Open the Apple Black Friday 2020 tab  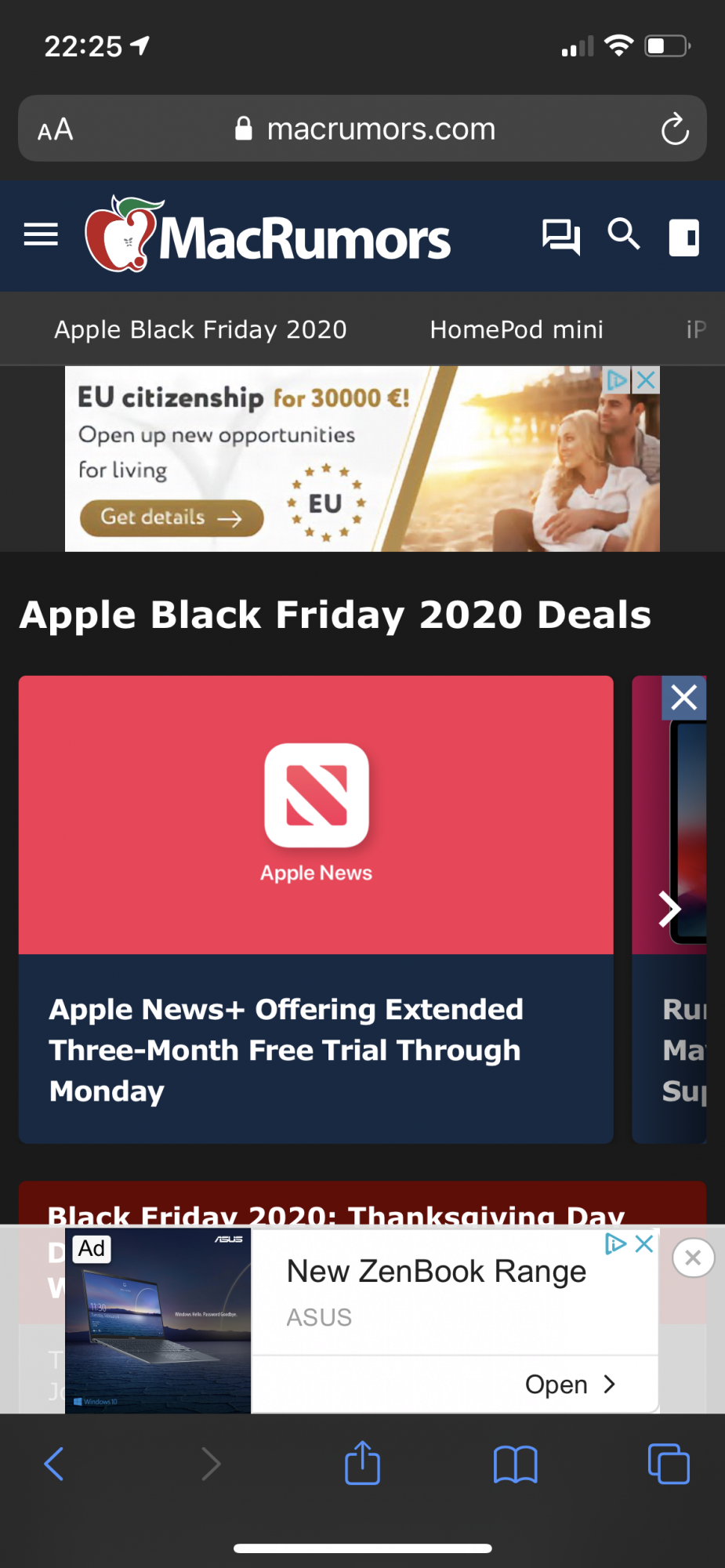[x=201, y=329]
